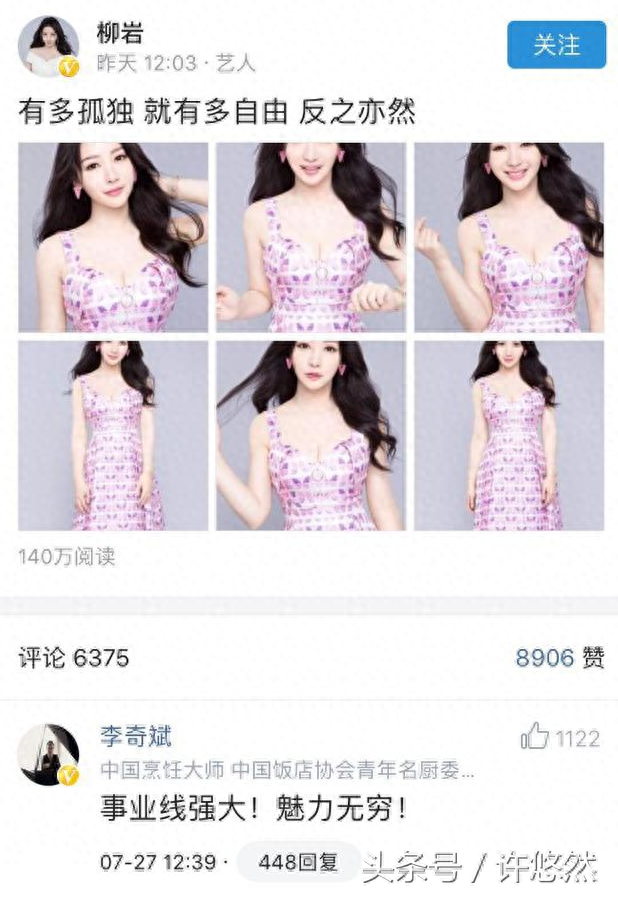Viewport: 618px width, 897px height.
Task: Show the 评论 6375 comments list
Action: pyautogui.click(x=73, y=657)
